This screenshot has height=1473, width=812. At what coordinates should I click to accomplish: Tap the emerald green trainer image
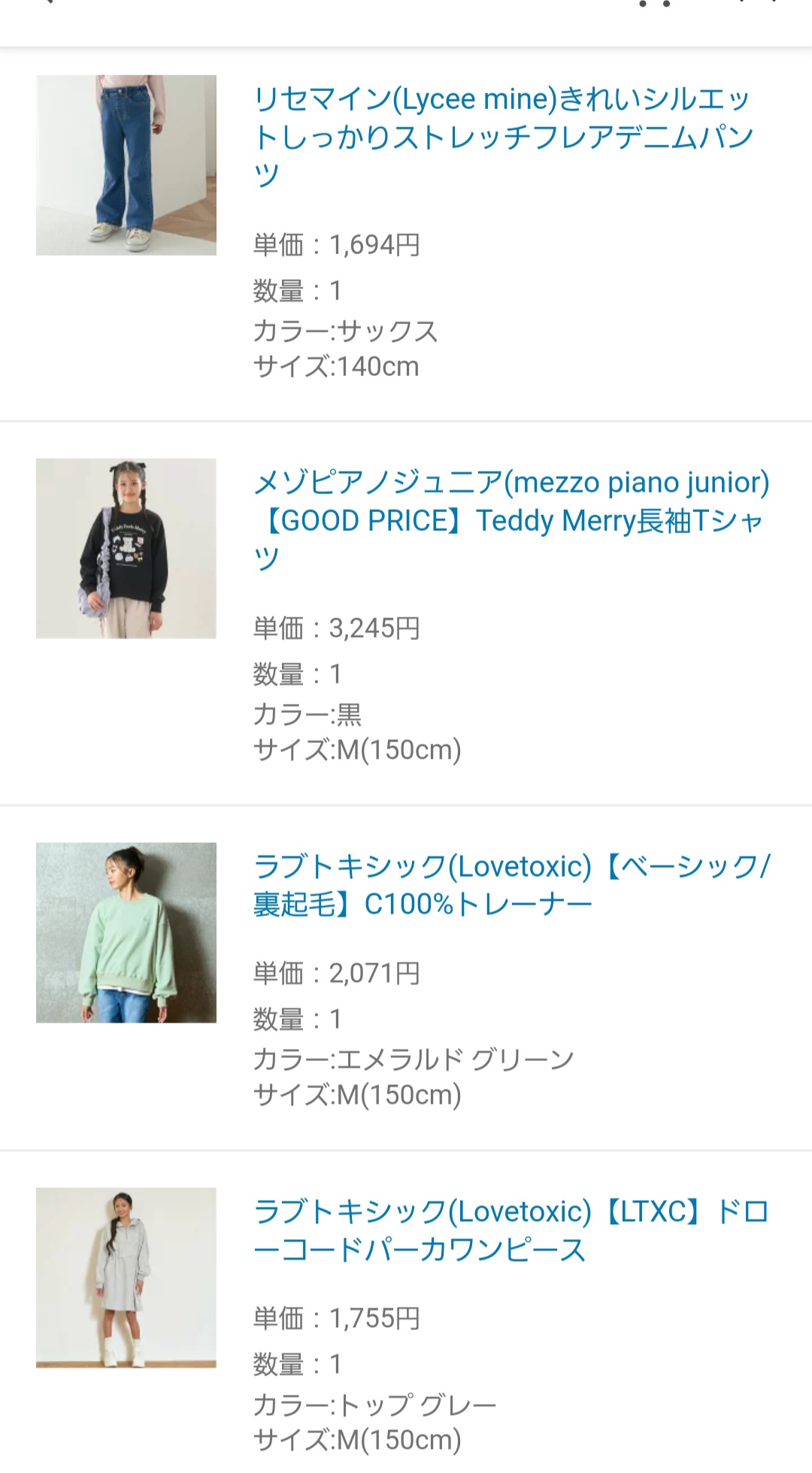pos(126,932)
